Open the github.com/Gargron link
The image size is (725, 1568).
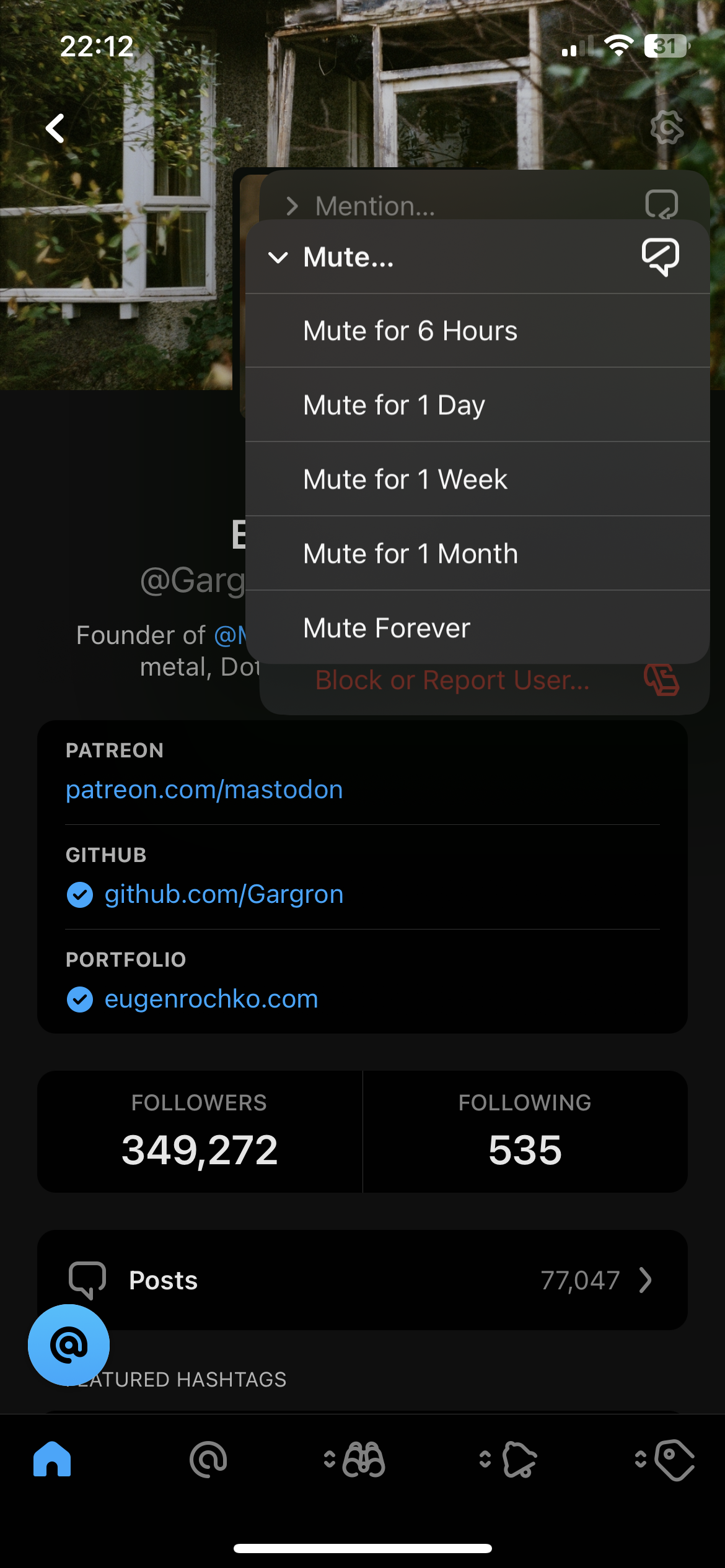click(224, 895)
